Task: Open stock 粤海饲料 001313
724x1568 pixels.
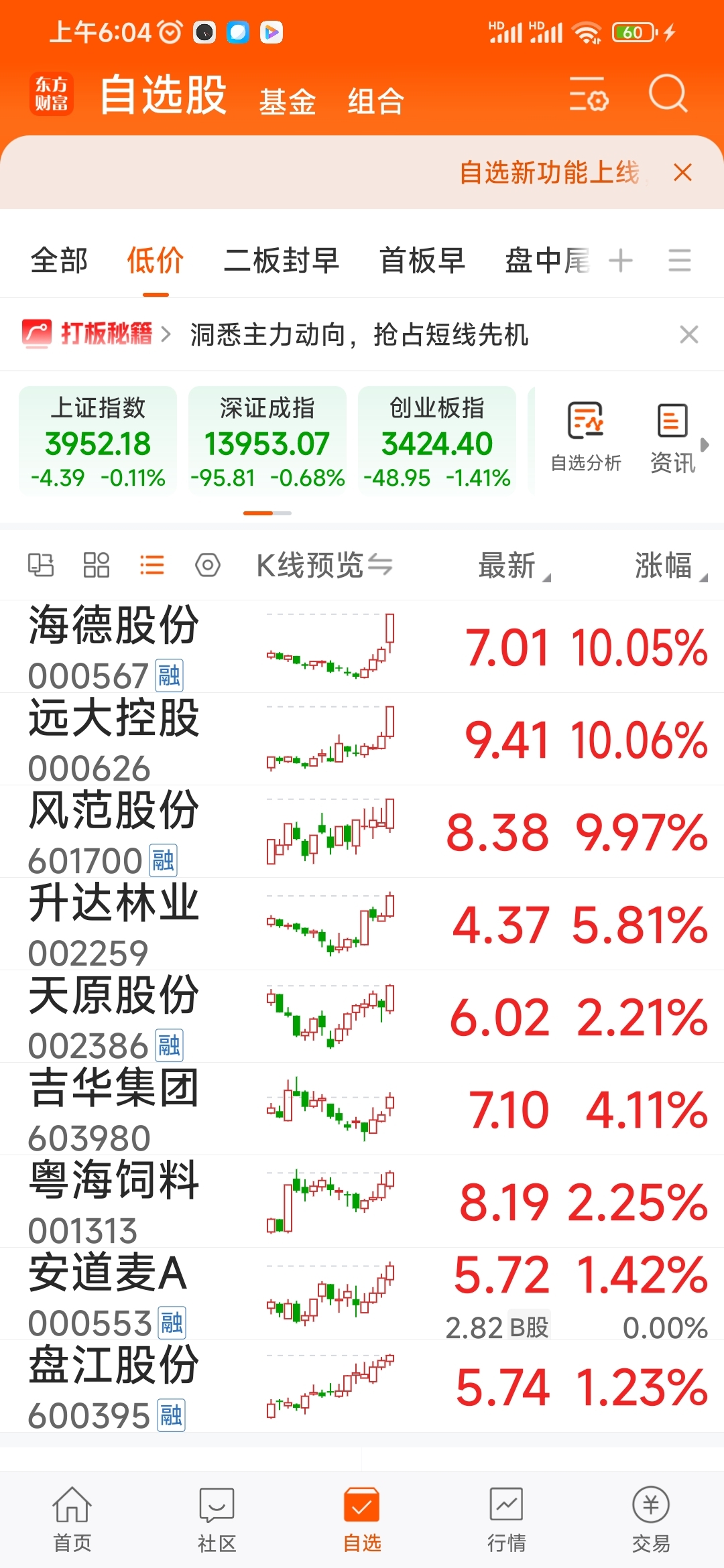Action: click(x=362, y=1201)
